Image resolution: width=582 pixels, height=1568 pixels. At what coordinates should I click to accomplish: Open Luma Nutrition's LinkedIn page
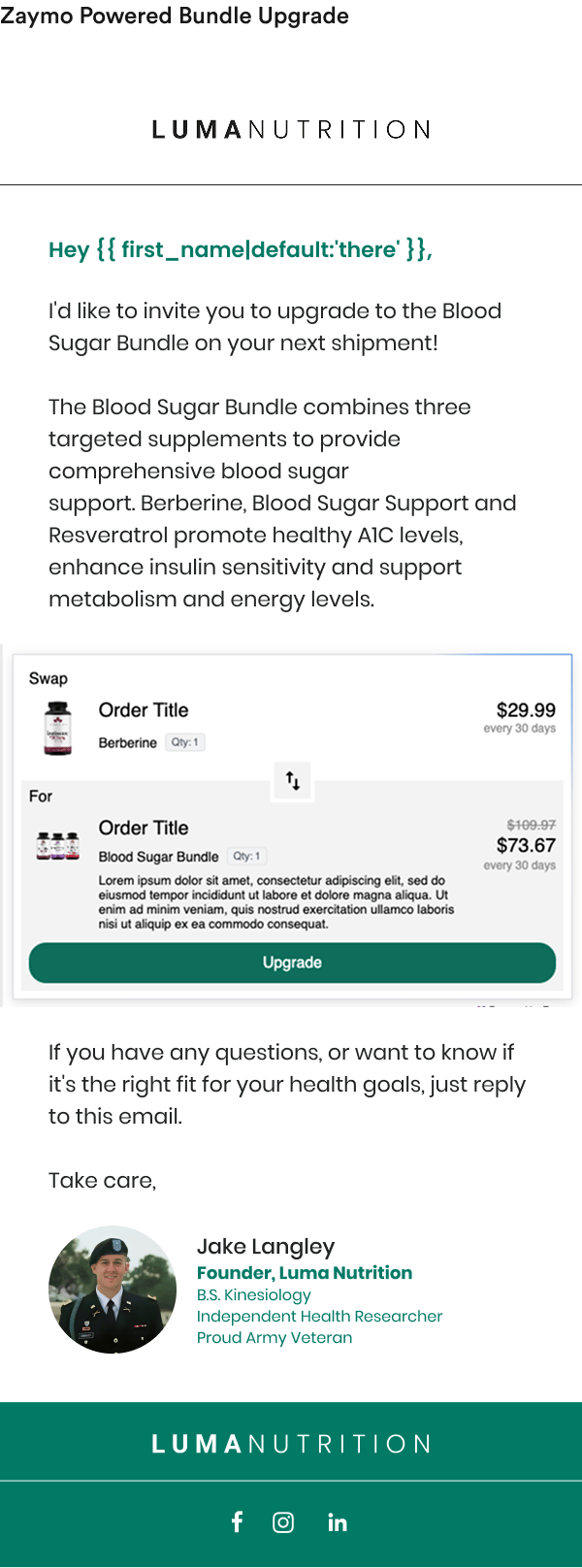[338, 1522]
